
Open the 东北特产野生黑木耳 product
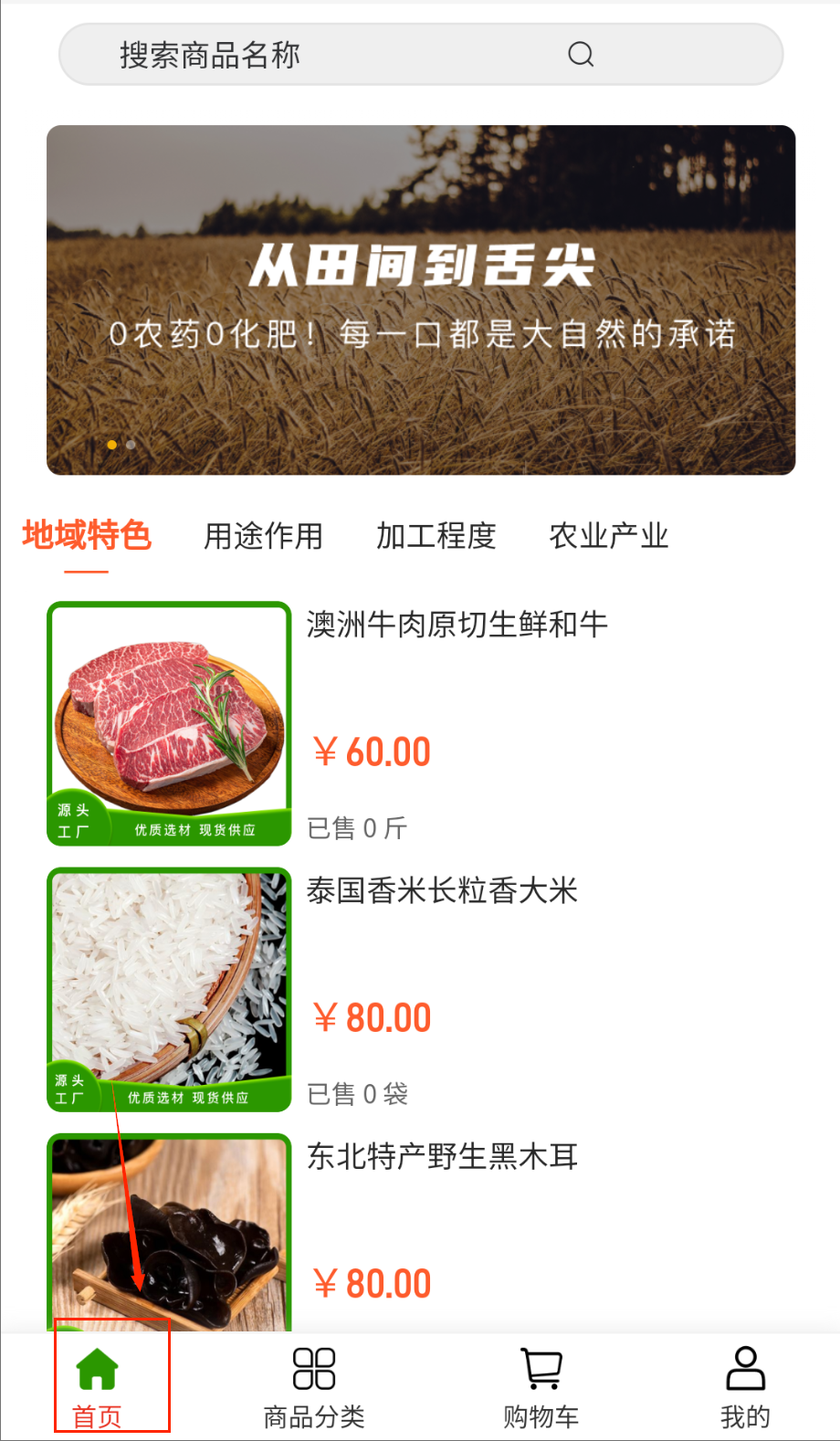point(442,1157)
